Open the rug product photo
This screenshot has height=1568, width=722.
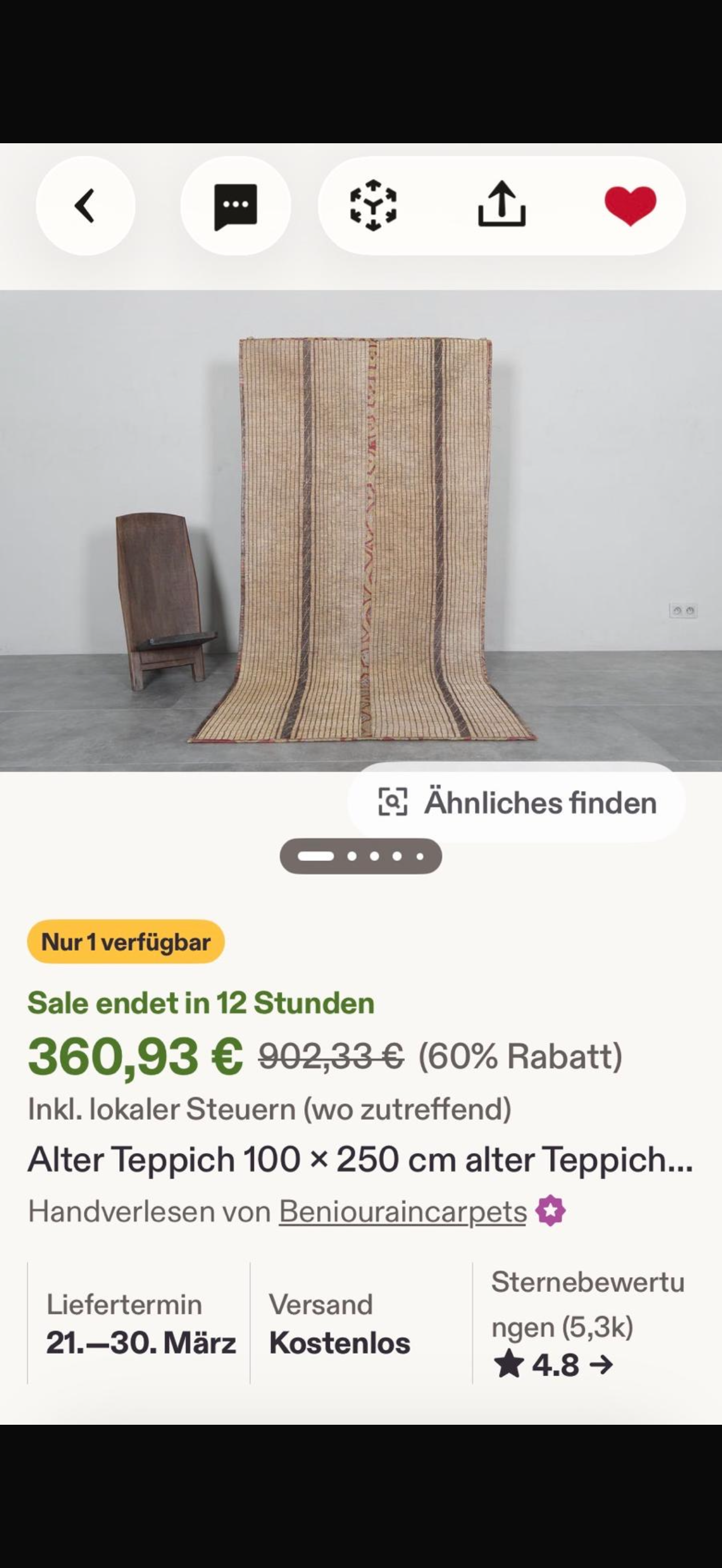click(x=361, y=530)
